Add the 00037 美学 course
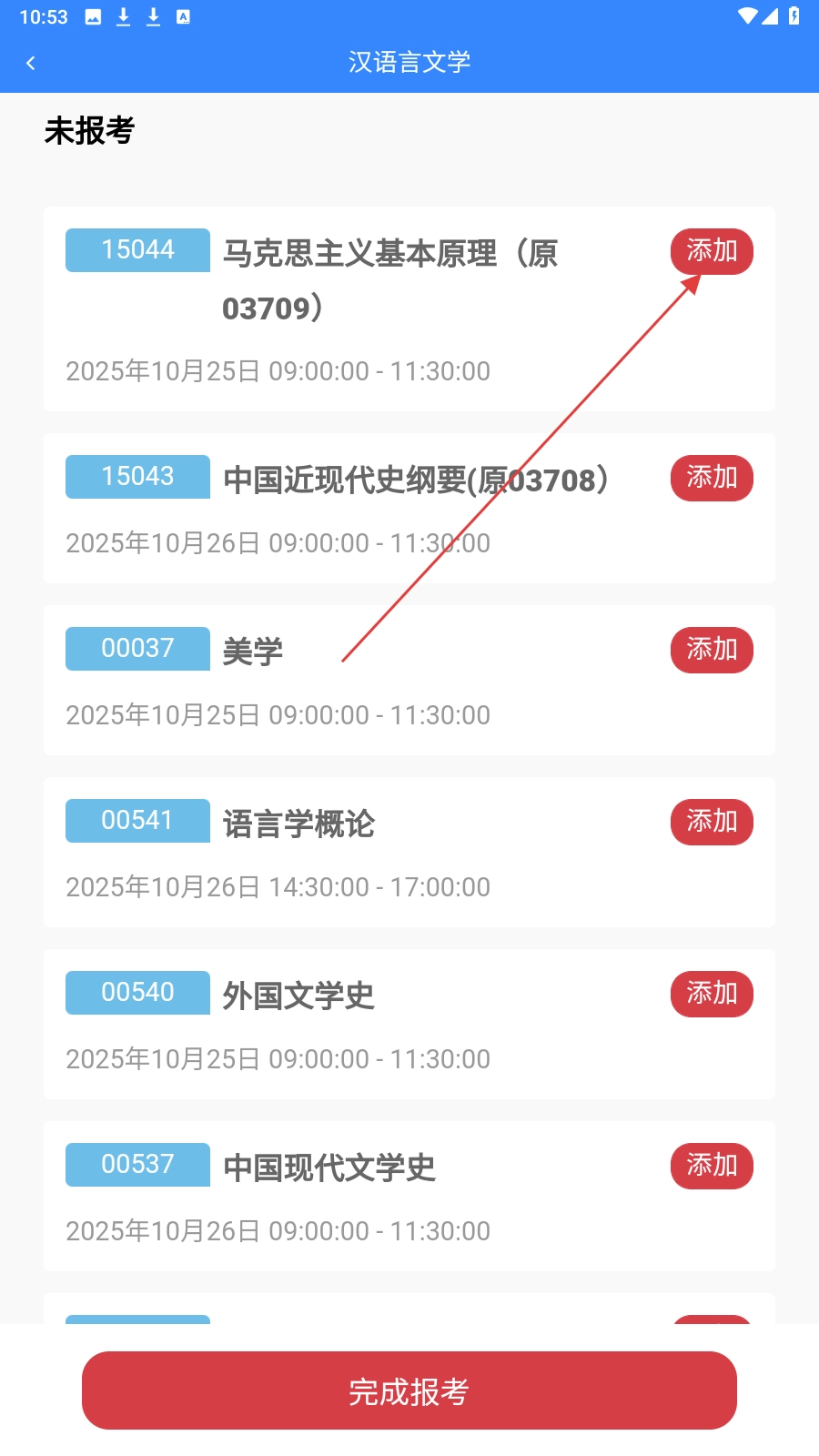The image size is (819, 1456). [x=712, y=650]
